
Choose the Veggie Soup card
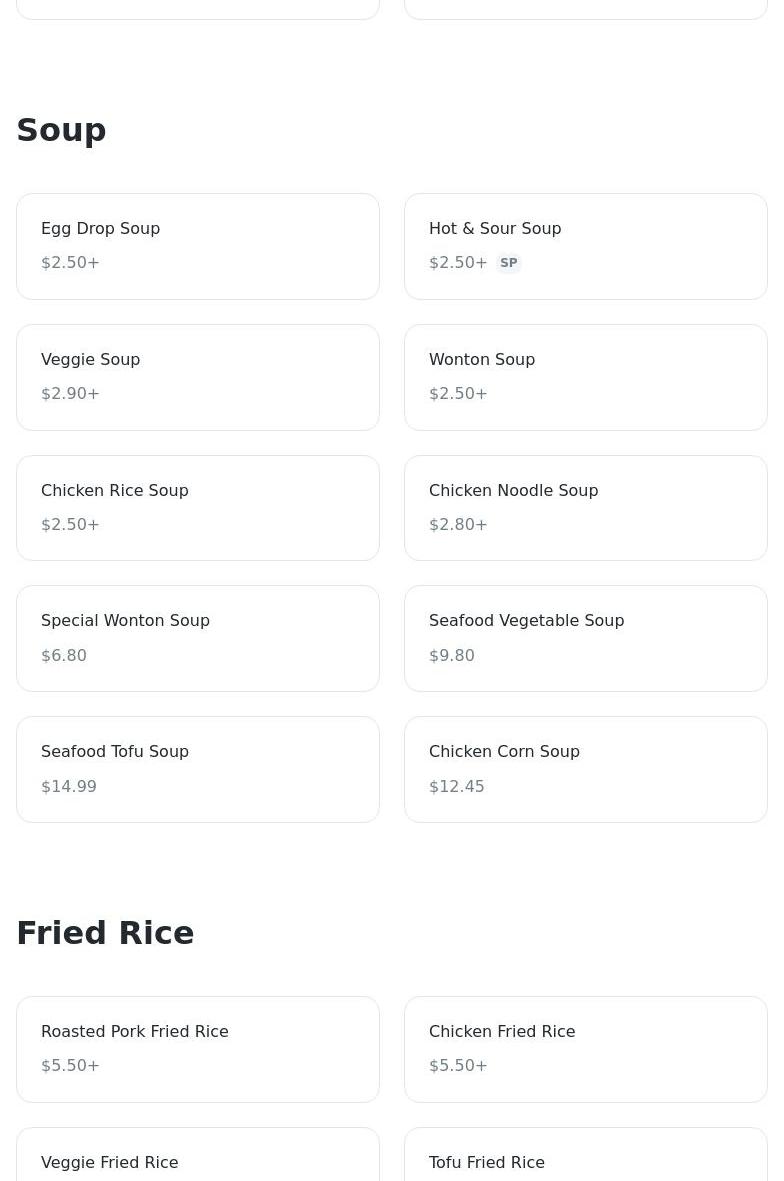coord(198,377)
